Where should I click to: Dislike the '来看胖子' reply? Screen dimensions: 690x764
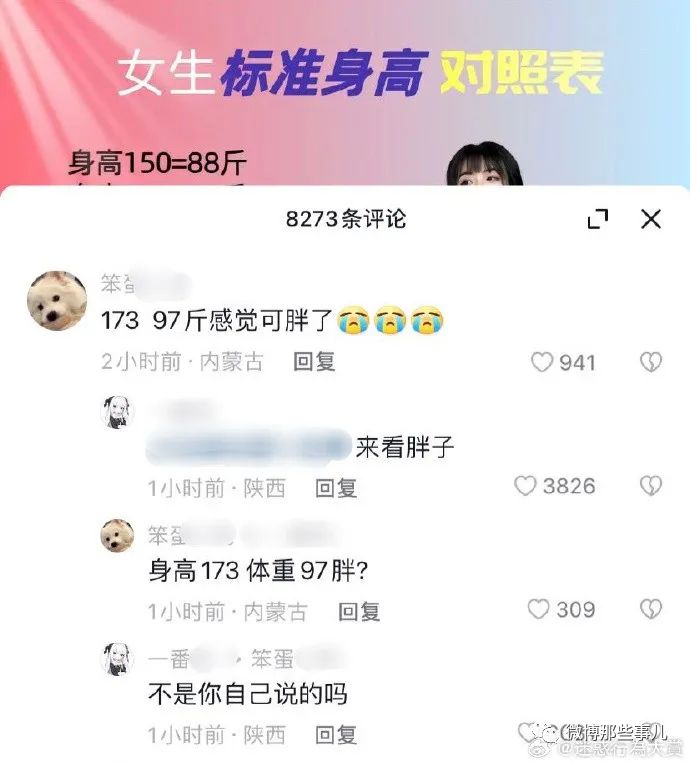click(651, 486)
